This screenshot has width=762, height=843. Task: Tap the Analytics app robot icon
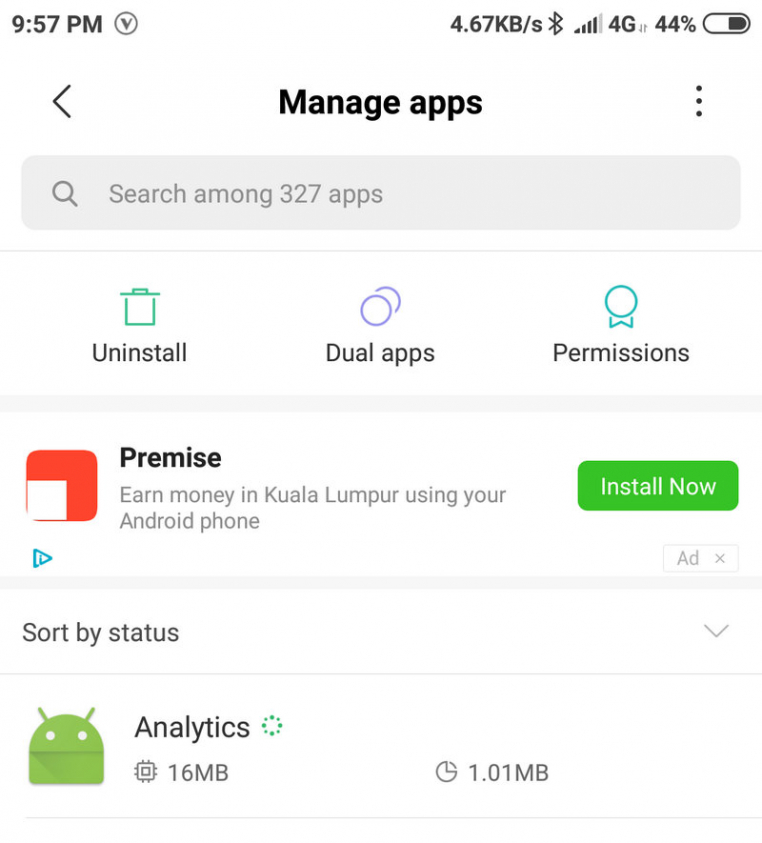point(66,745)
